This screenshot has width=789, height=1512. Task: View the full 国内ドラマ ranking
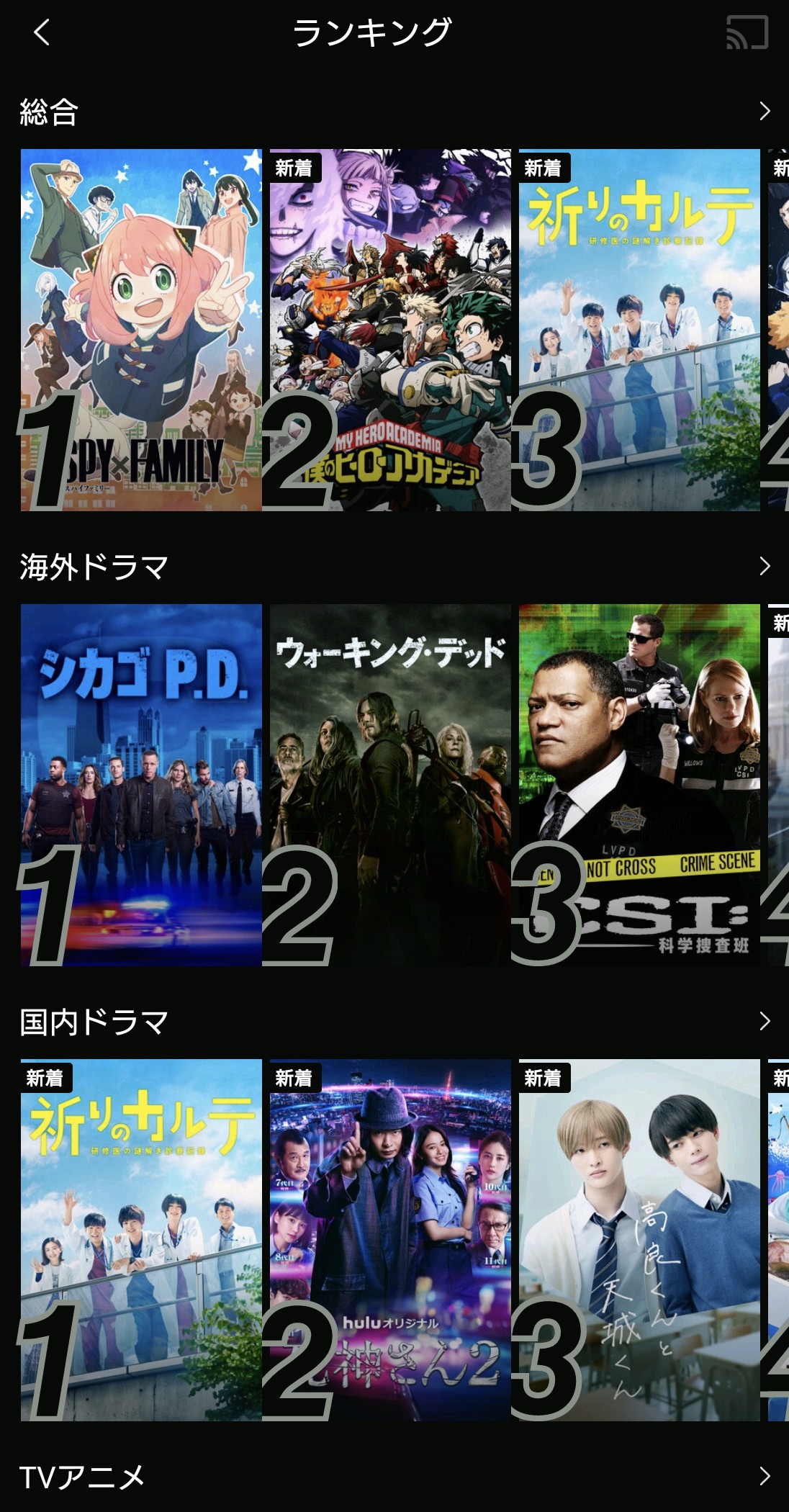(x=765, y=1021)
